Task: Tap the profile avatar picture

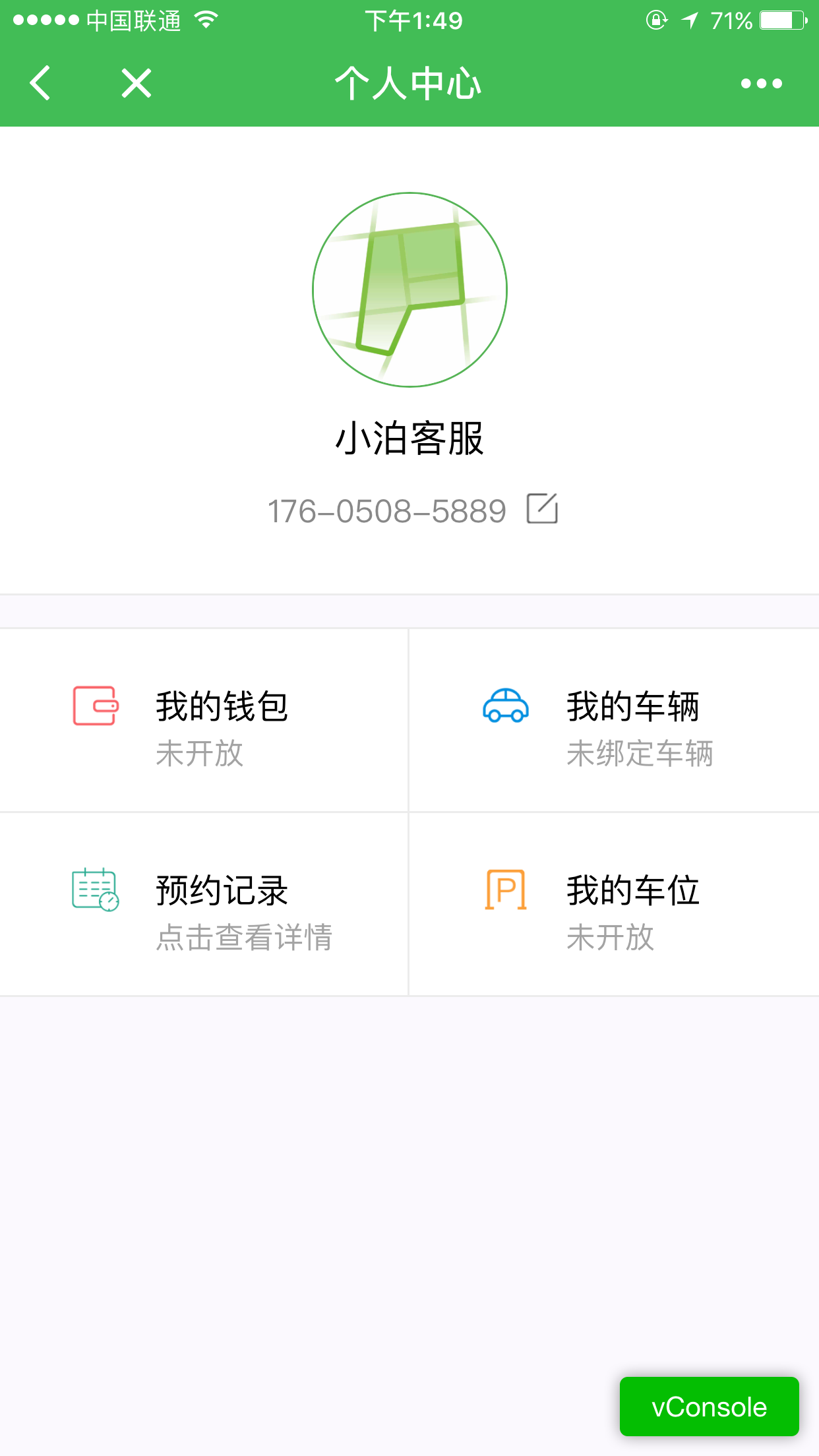Action: 409,289
